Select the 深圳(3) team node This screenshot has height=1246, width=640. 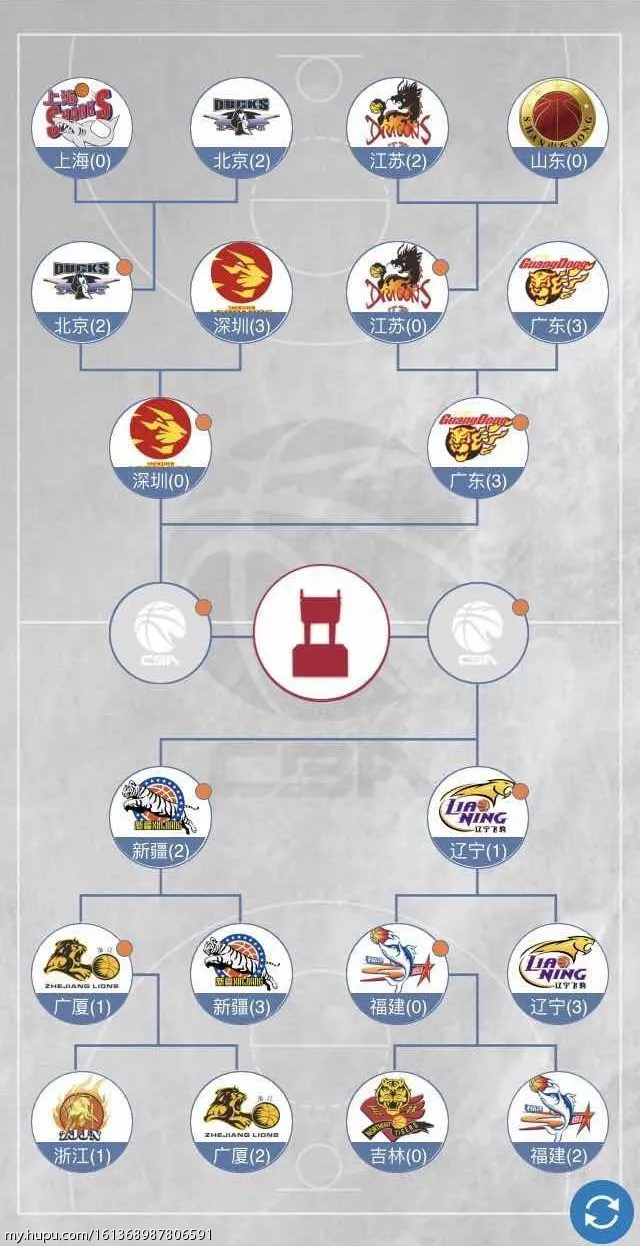[x=241, y=291]
